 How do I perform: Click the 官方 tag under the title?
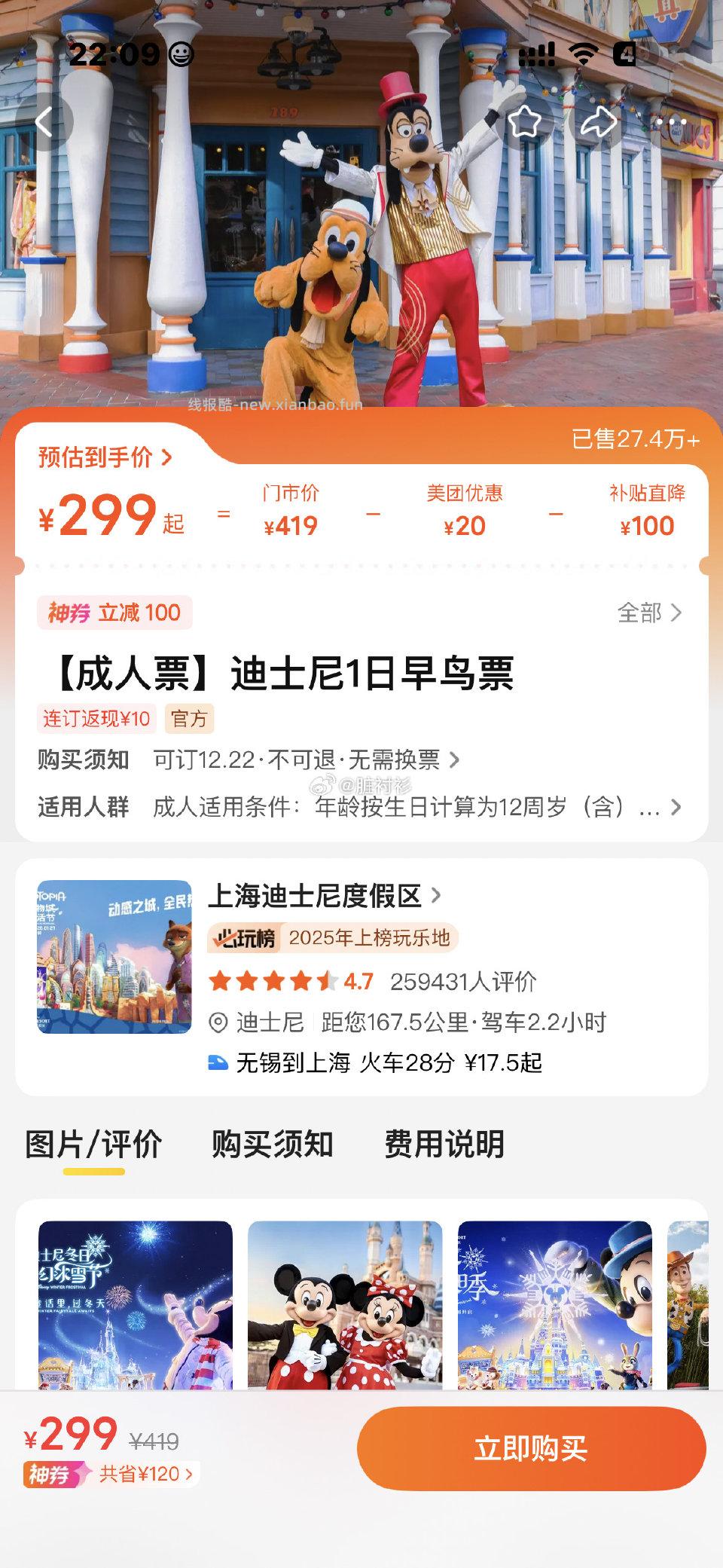pos(188,720)
